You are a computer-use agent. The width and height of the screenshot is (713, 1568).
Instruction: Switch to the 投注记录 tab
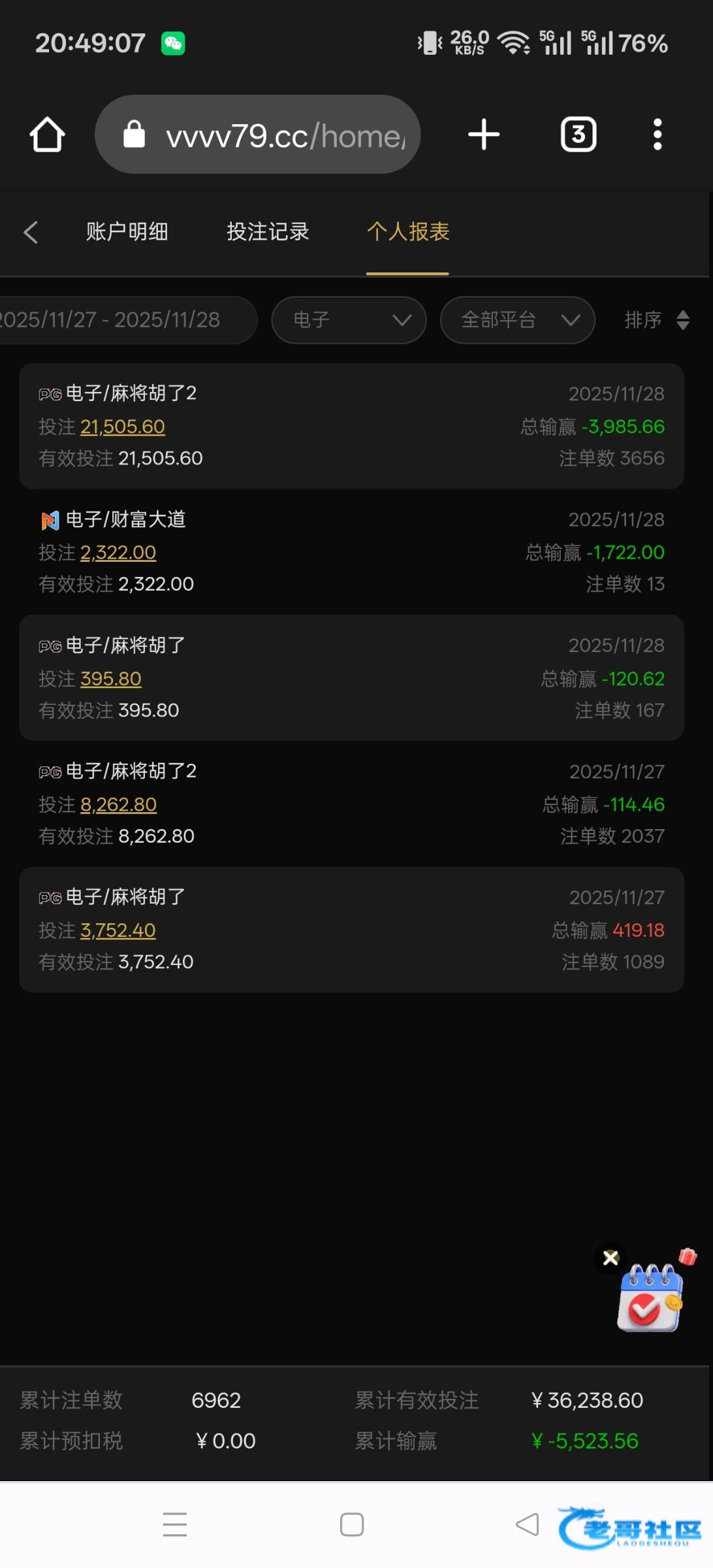268,232
